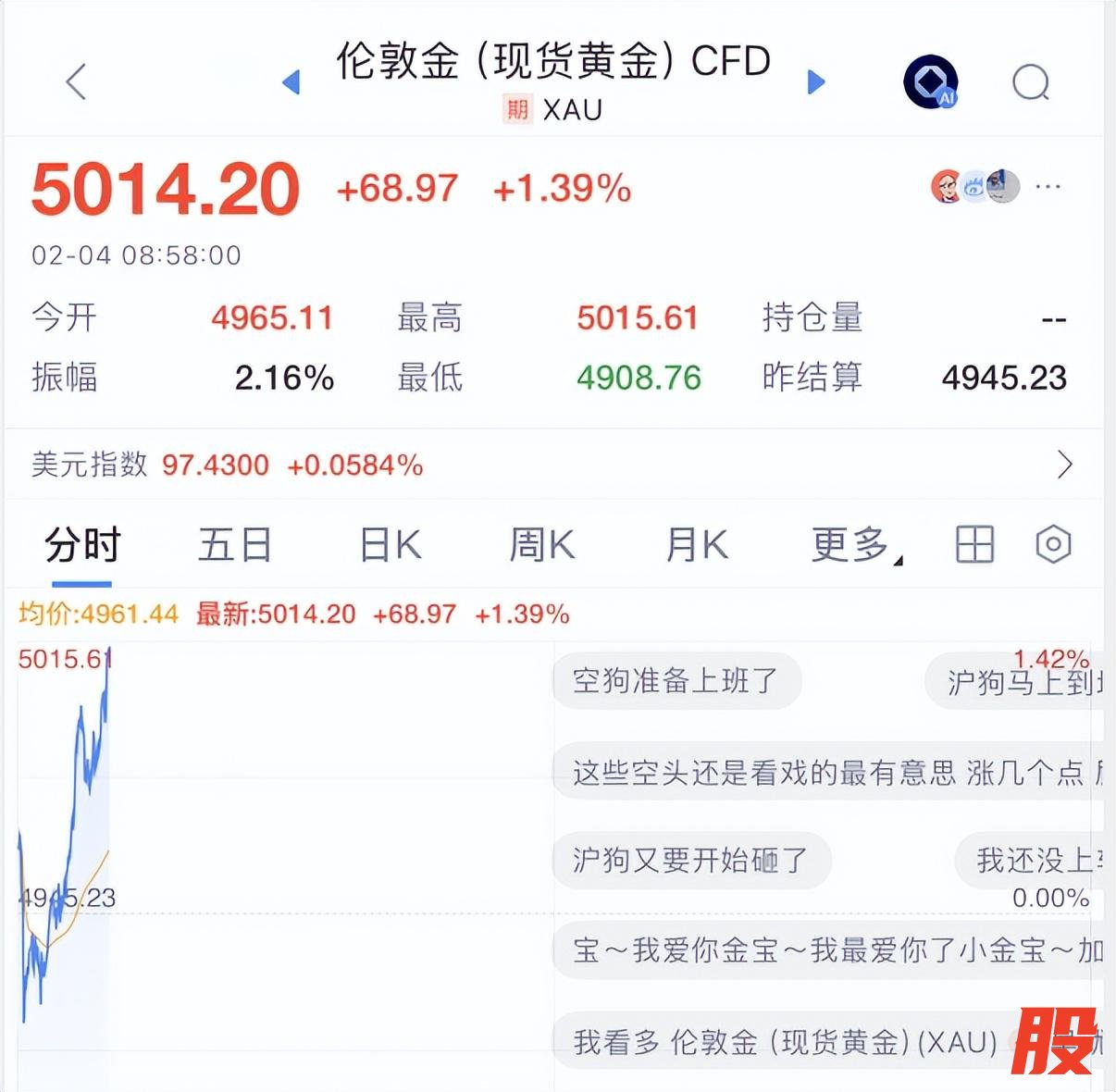This screenshot has height=1092, width=1116.
Task: Open chart settings hexagon icon
Action: tap(1053, 545)
